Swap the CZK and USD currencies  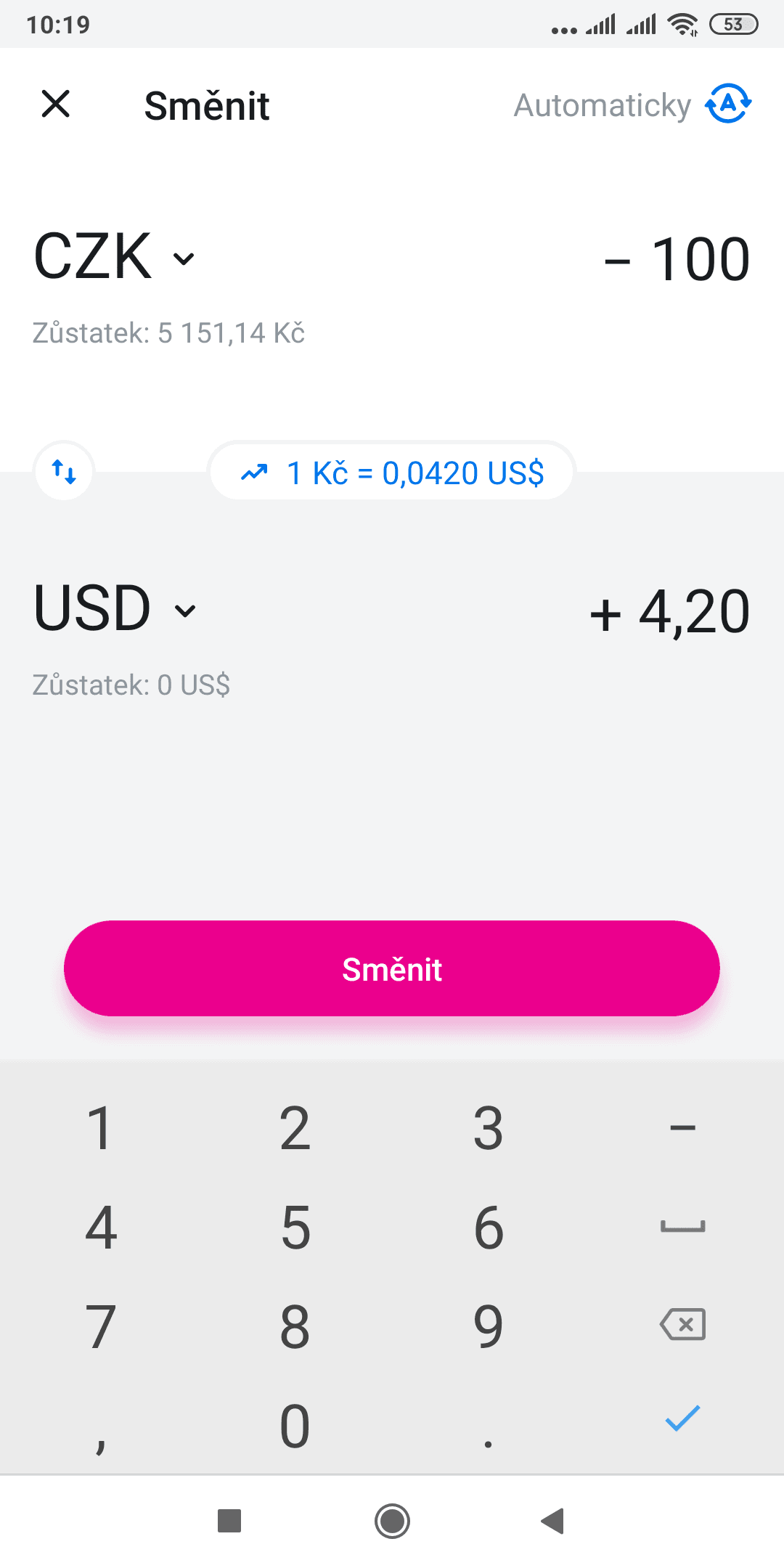[64, 472]
